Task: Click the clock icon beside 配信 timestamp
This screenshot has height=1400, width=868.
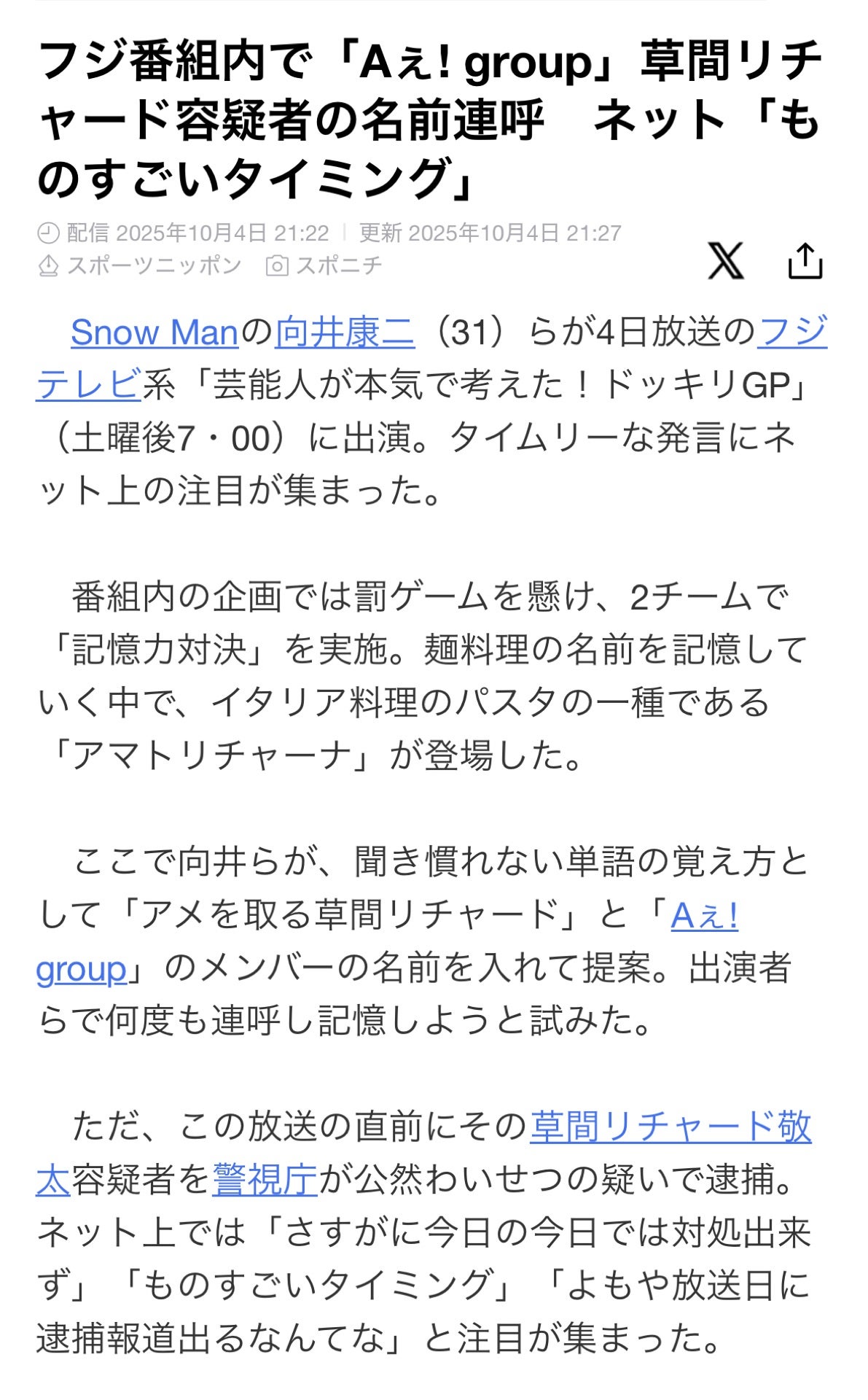Action: click(48, 231)
